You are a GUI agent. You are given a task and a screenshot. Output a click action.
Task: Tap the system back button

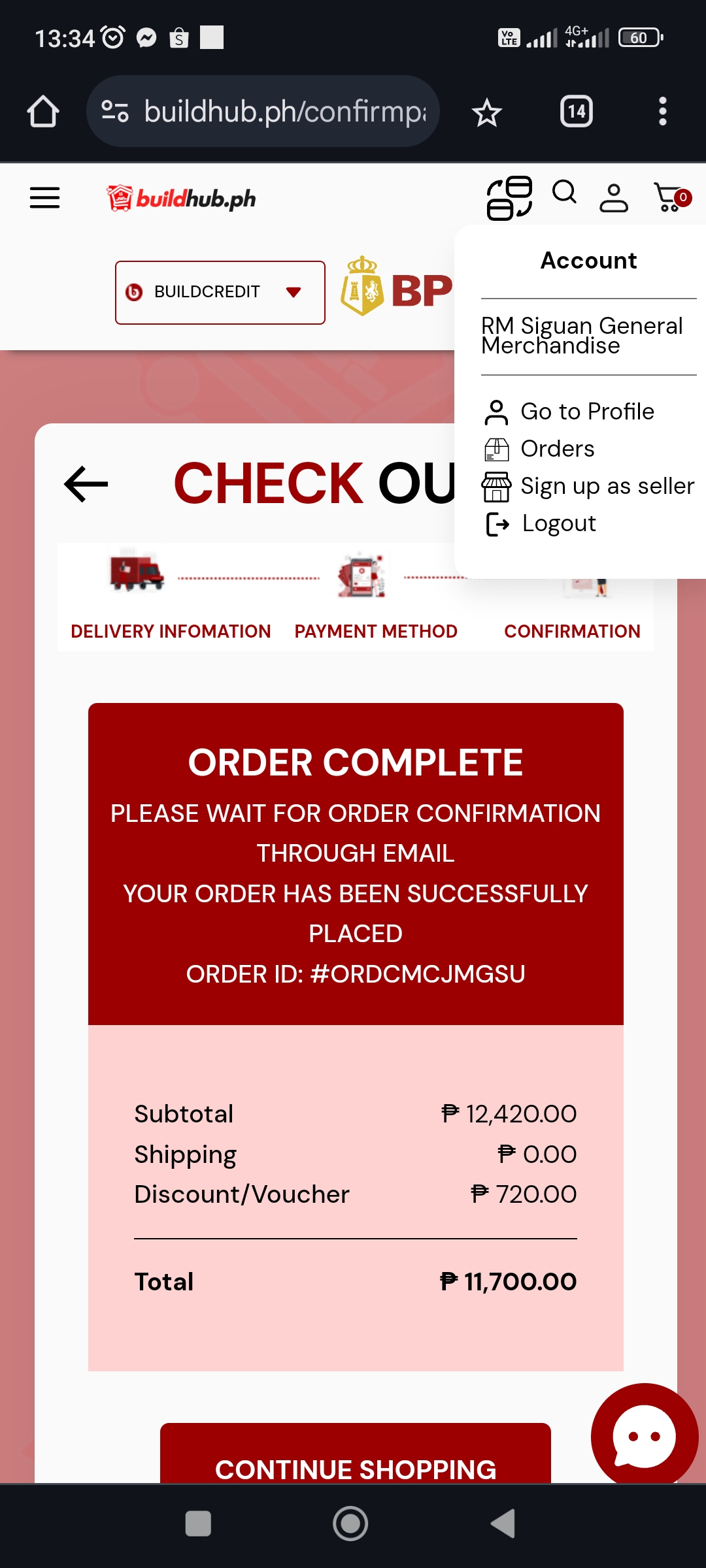pos(503,1524)
